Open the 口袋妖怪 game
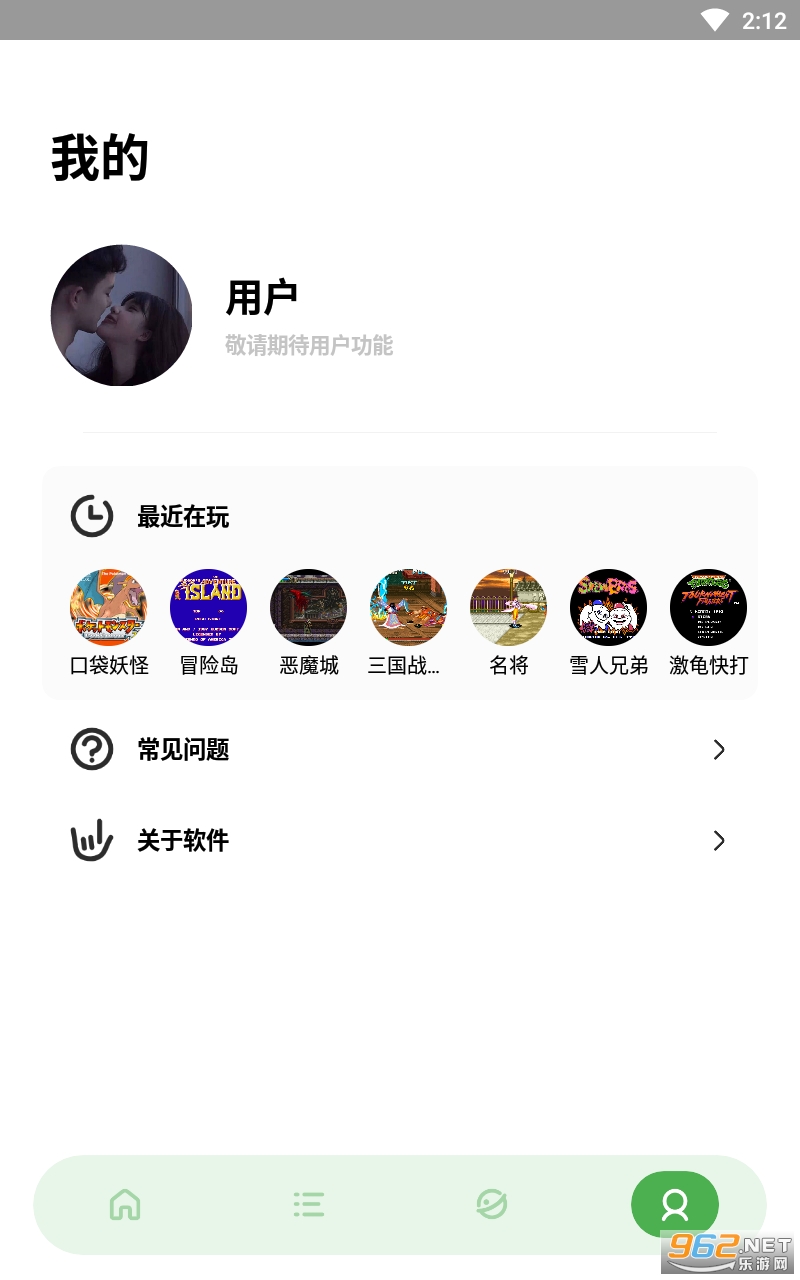The image size is (800, 1280). [x=108, y=608]
